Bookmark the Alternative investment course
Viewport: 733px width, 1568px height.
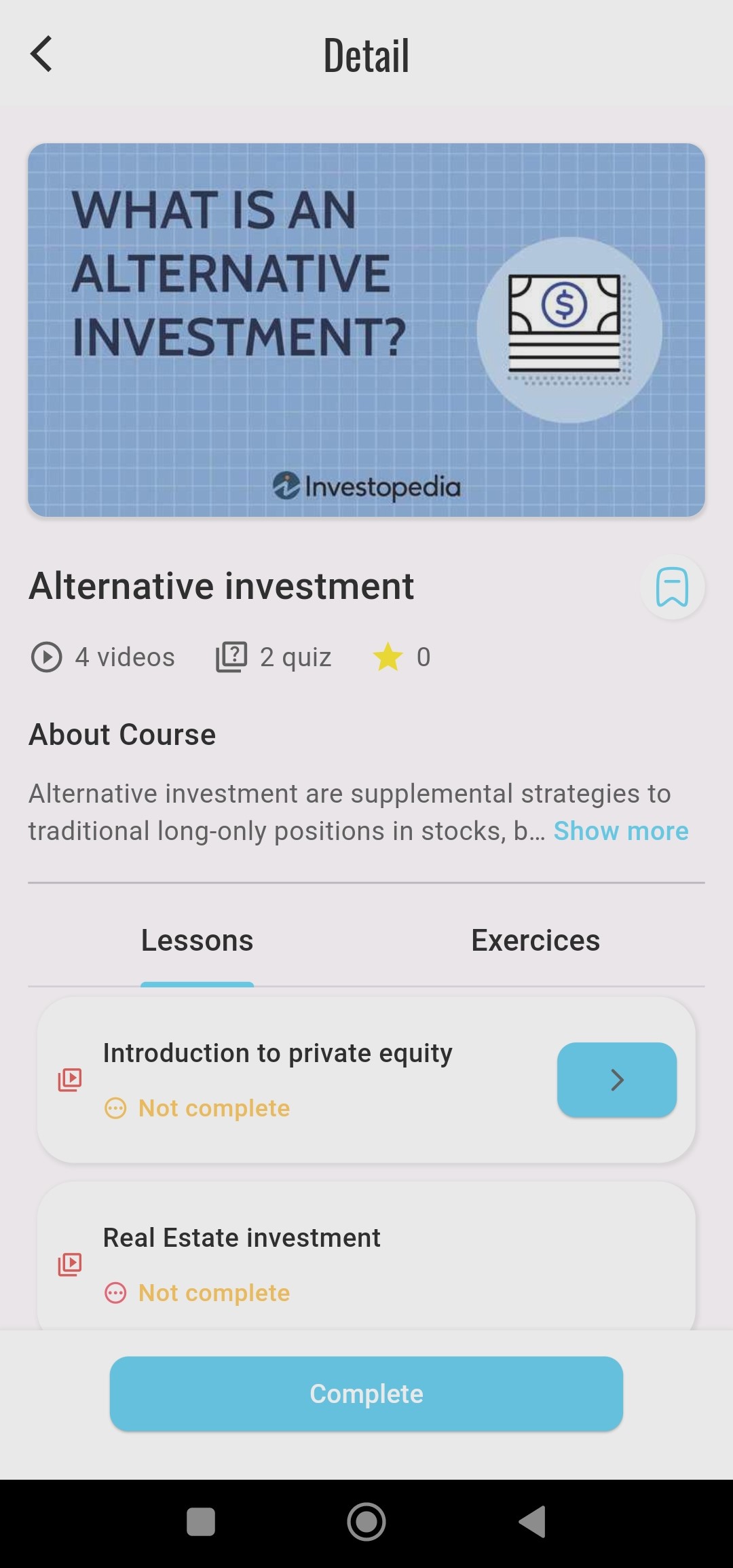[672, 587]
